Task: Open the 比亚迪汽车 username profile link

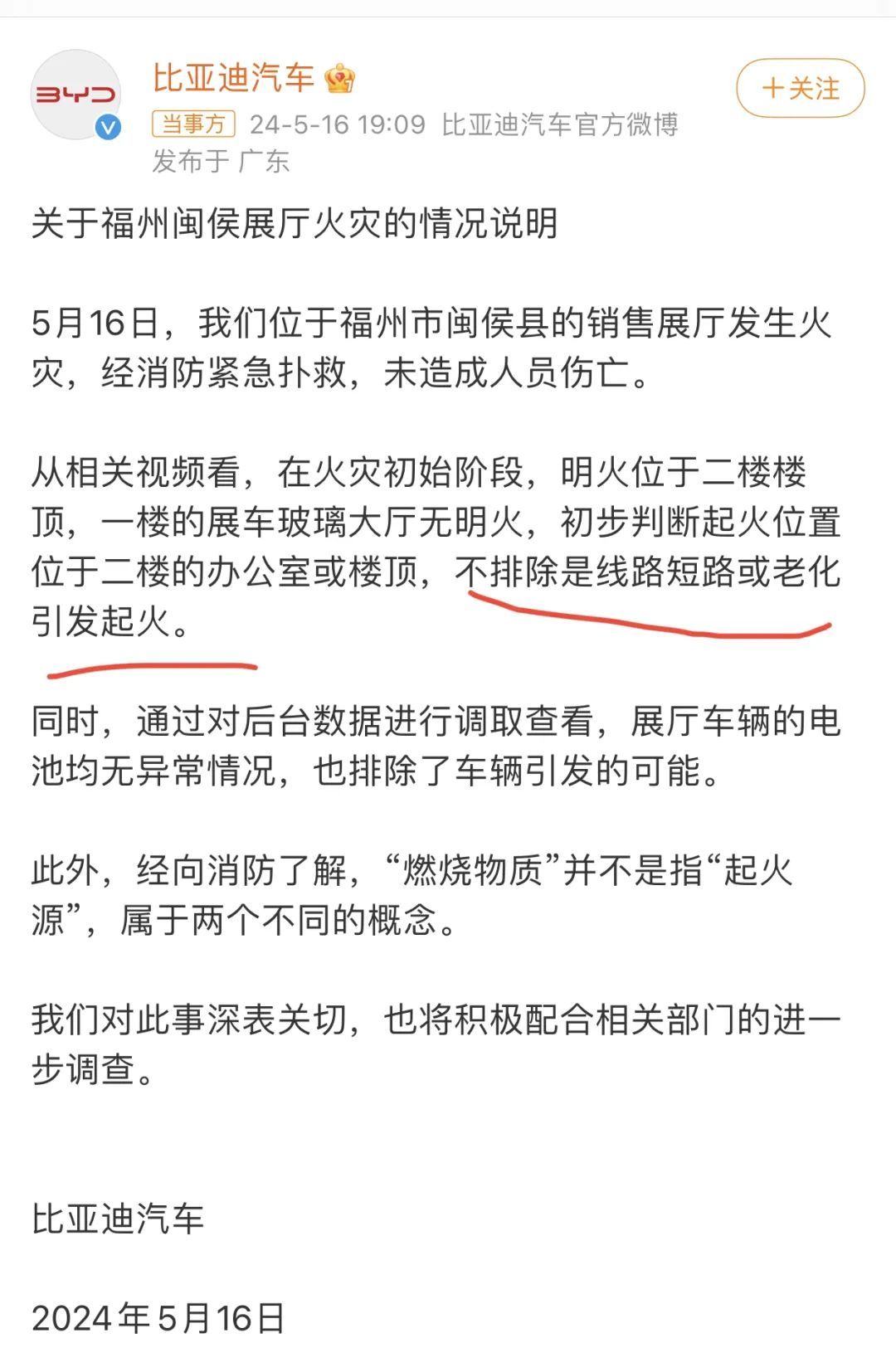Action: coord(233,78)
